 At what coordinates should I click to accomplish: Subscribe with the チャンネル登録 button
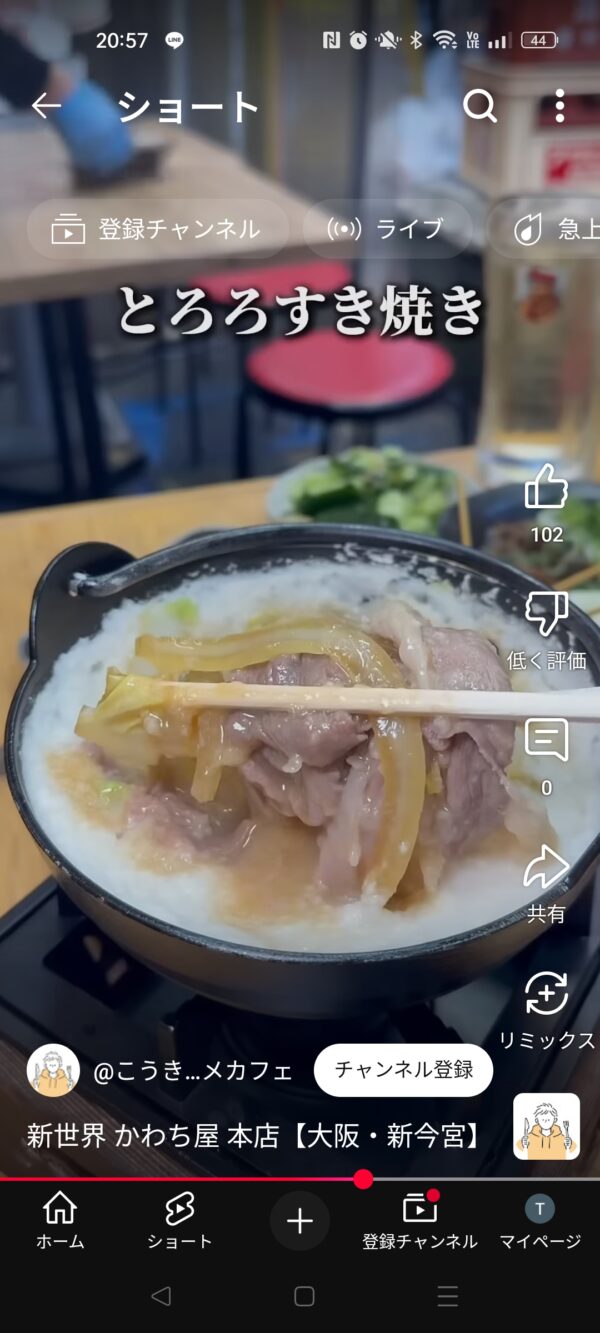point(403,1070)
